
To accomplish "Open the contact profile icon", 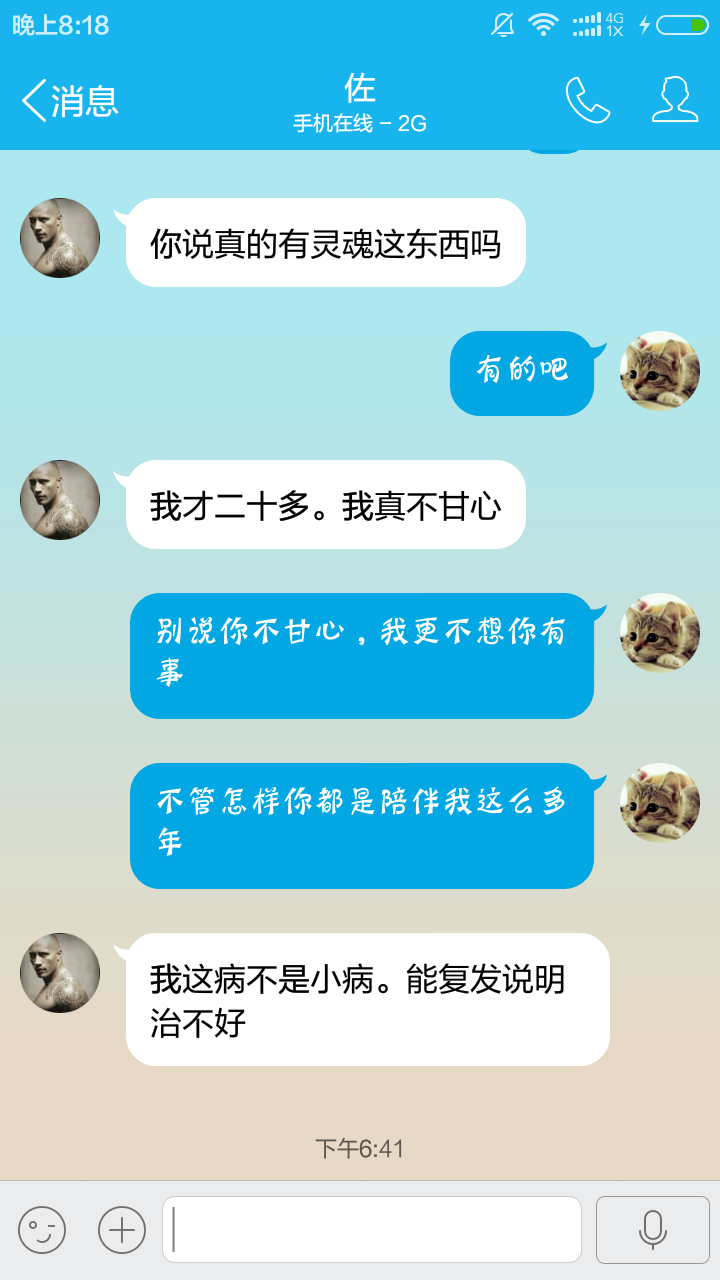I will pos(675,100).
